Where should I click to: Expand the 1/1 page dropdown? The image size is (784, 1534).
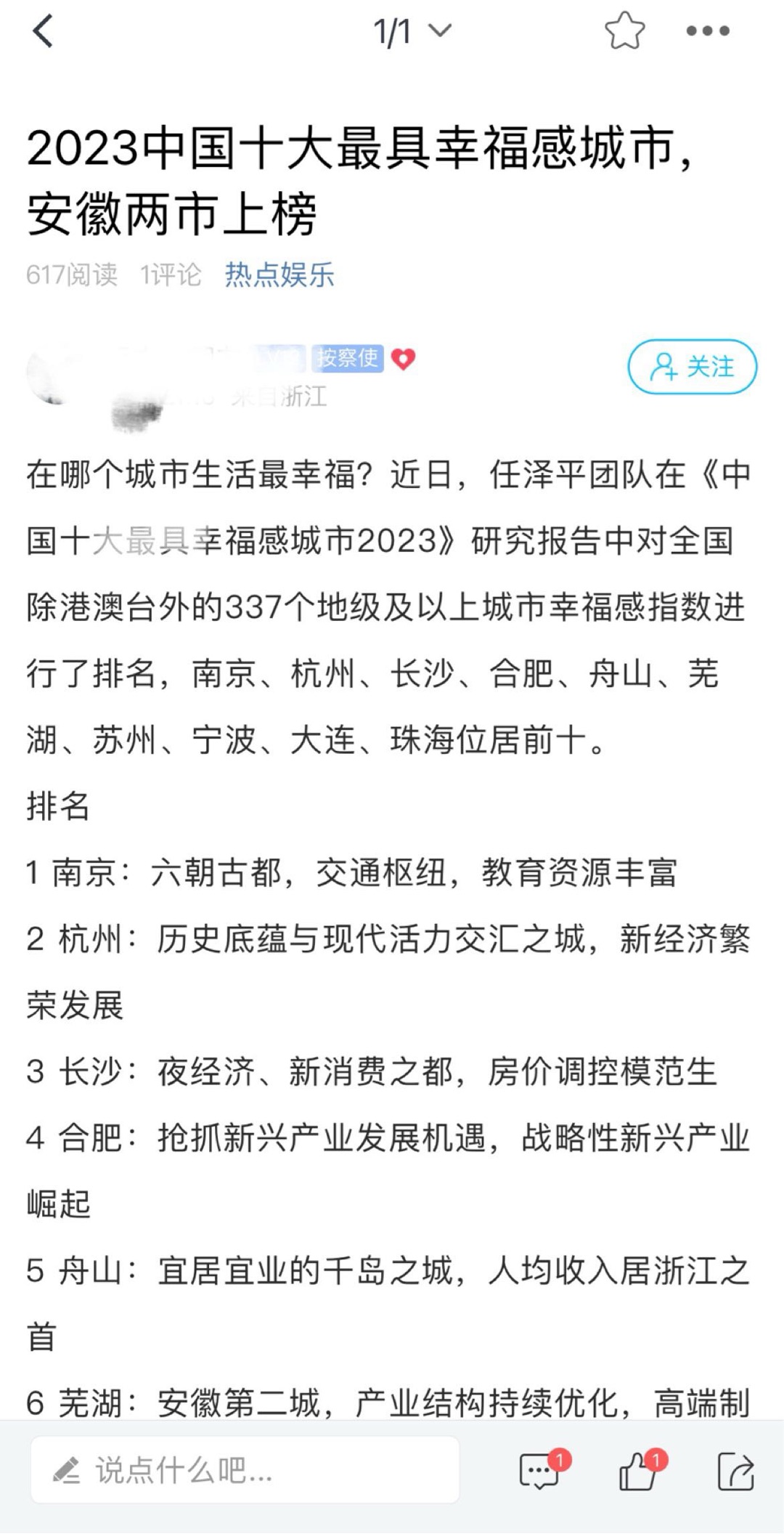point(412,31)
